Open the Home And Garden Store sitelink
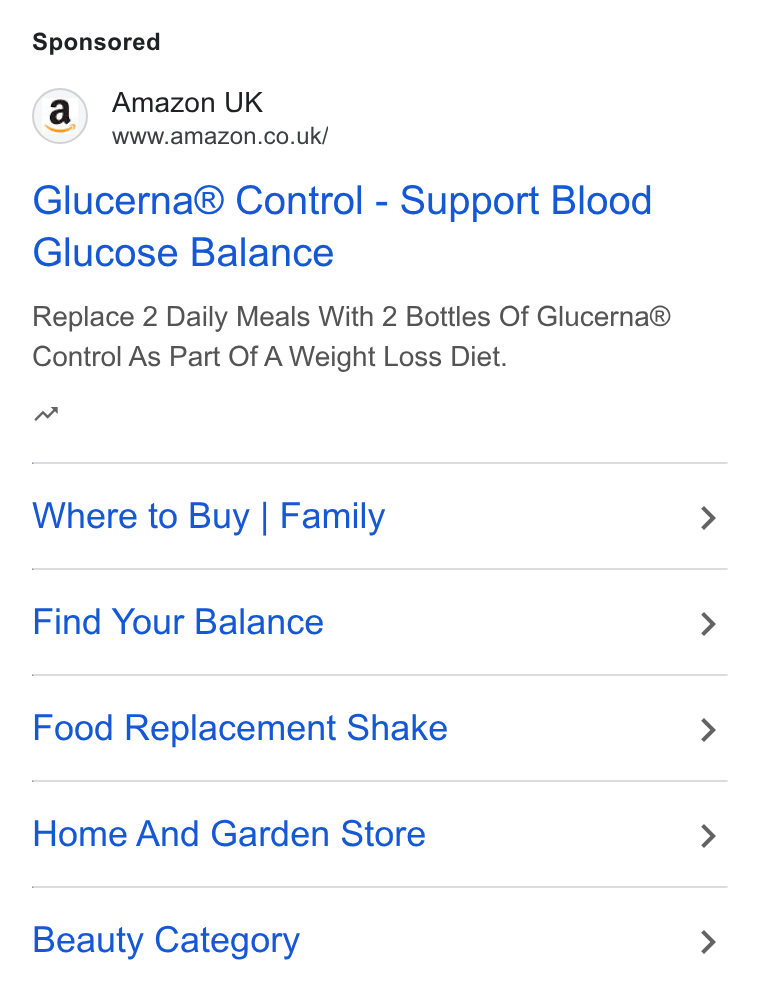The width and height of the screenshot is (760, 992). click(x=380, y=834)
